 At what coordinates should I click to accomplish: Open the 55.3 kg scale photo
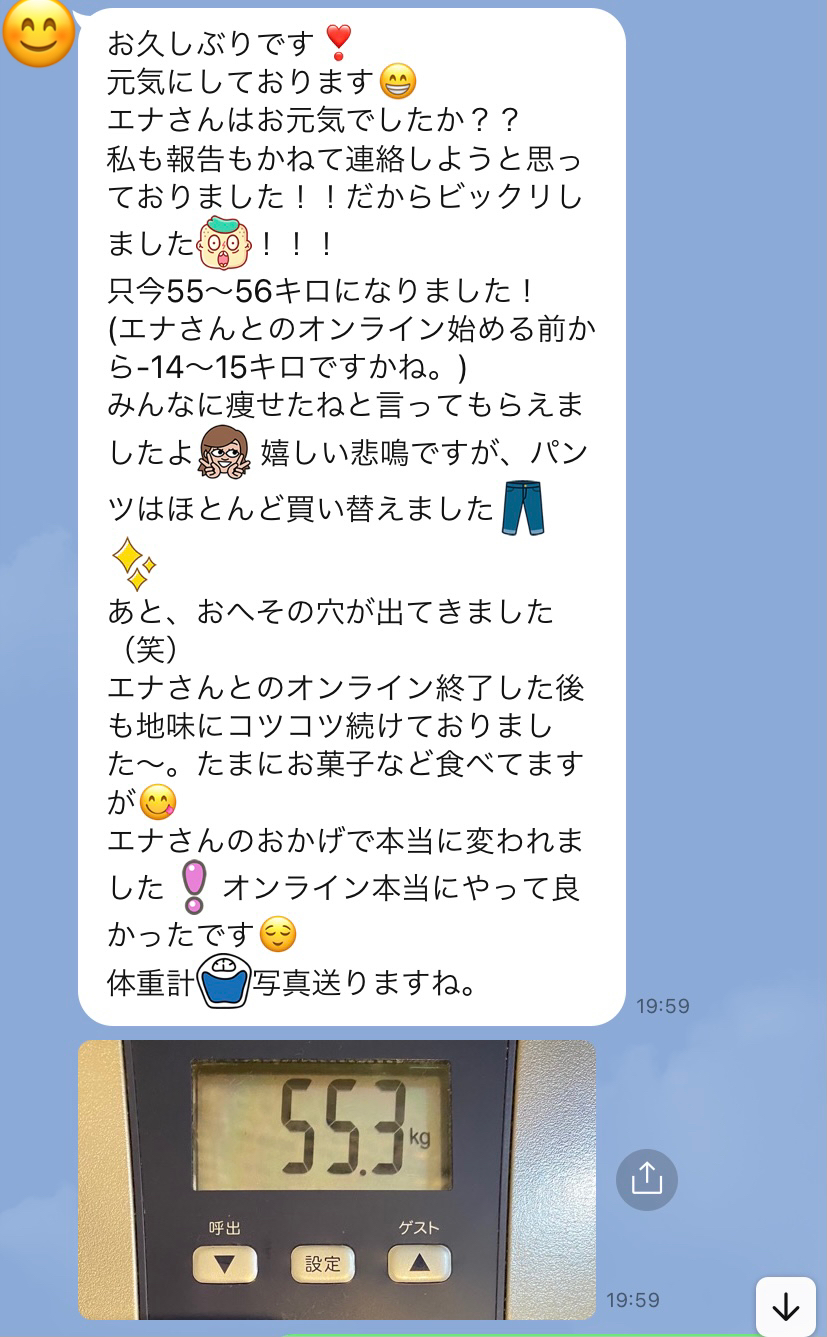[x=336, y=1178]
